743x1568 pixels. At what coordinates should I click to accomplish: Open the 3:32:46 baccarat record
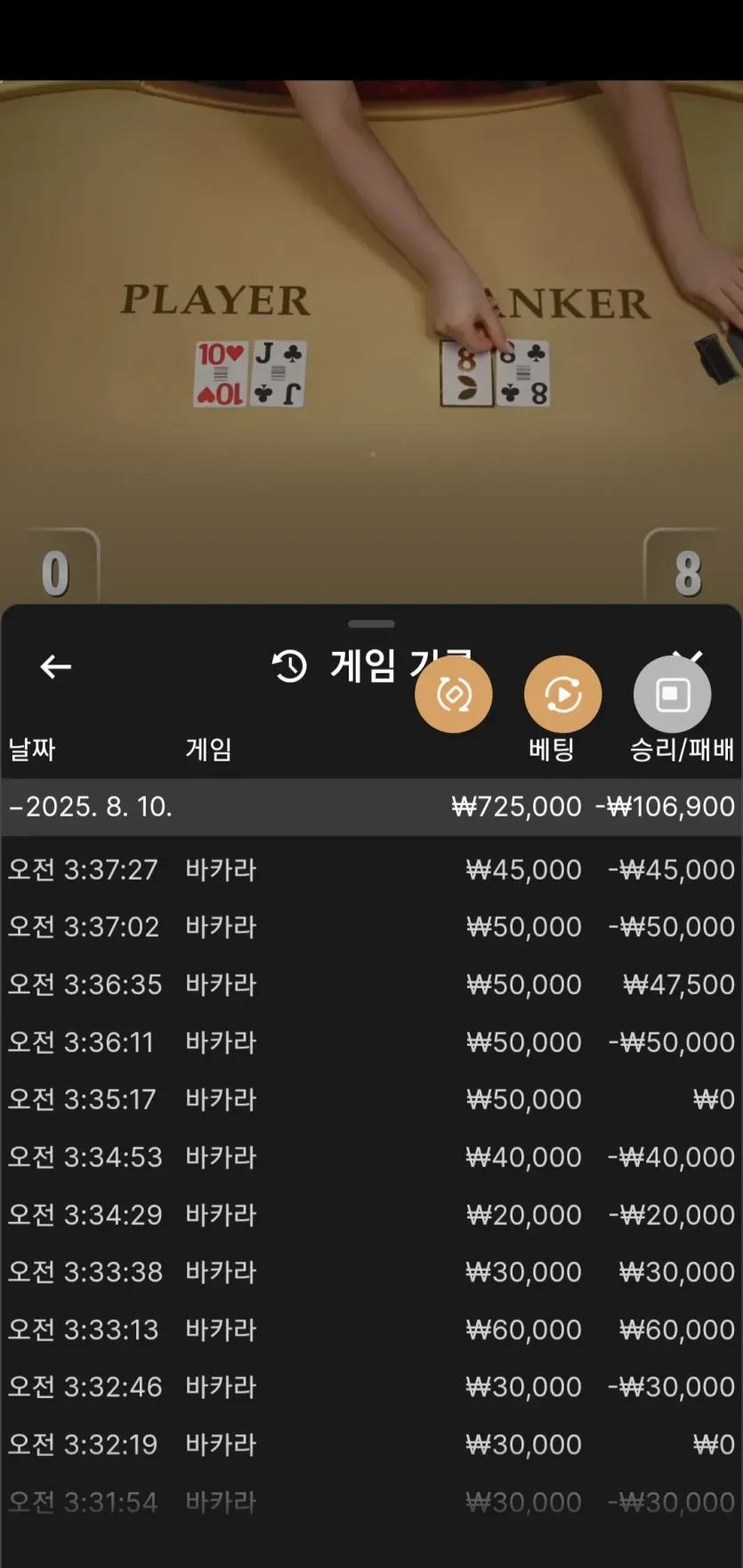click(x=371, y=1387)
